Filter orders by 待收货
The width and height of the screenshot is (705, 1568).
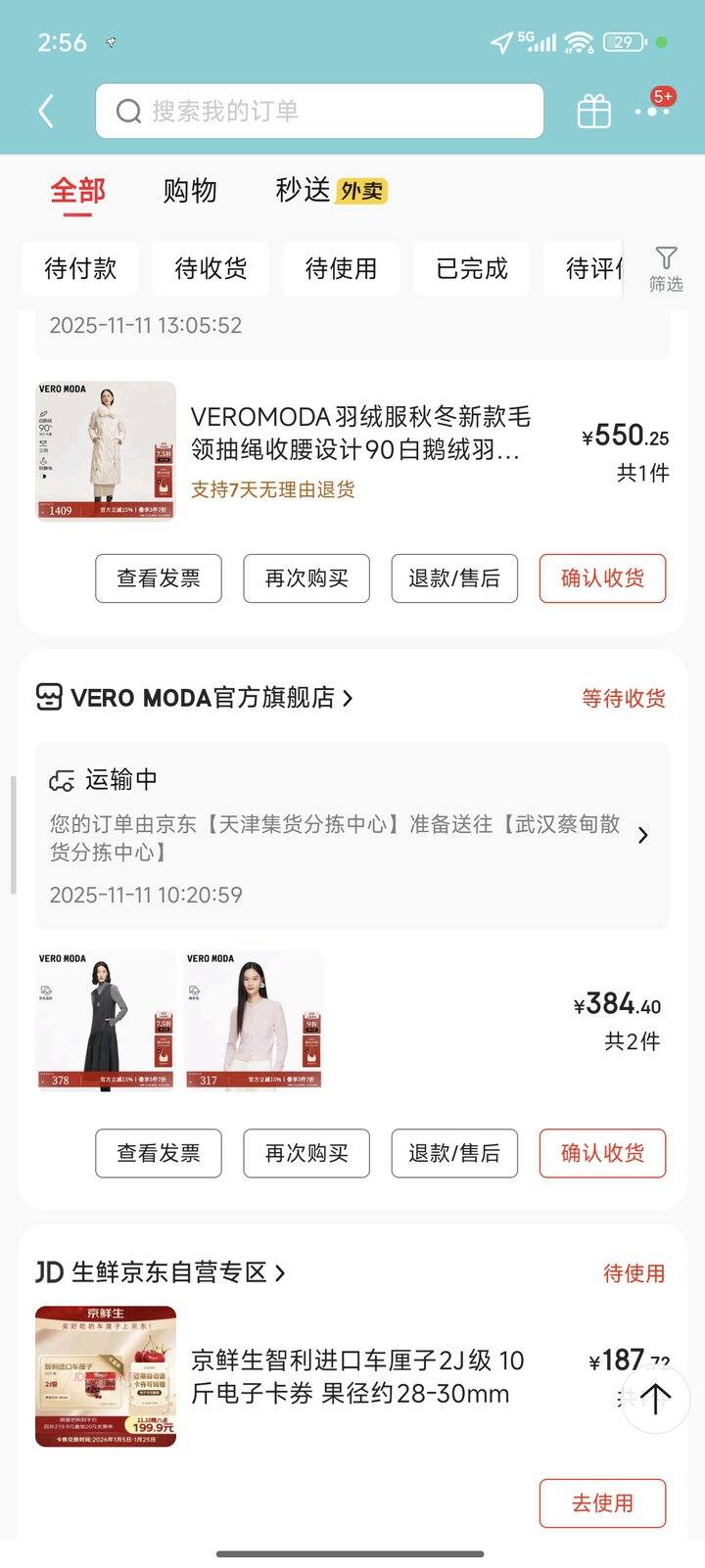[x=211, y=268]
